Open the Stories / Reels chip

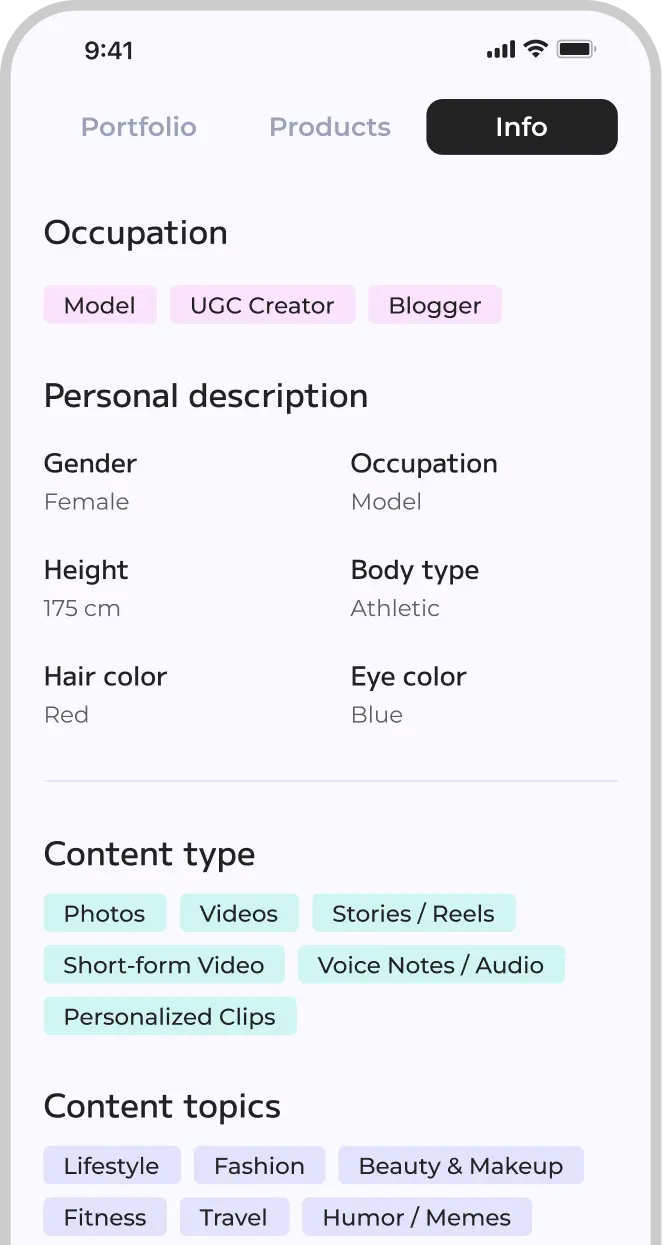[x=413, y=914]
